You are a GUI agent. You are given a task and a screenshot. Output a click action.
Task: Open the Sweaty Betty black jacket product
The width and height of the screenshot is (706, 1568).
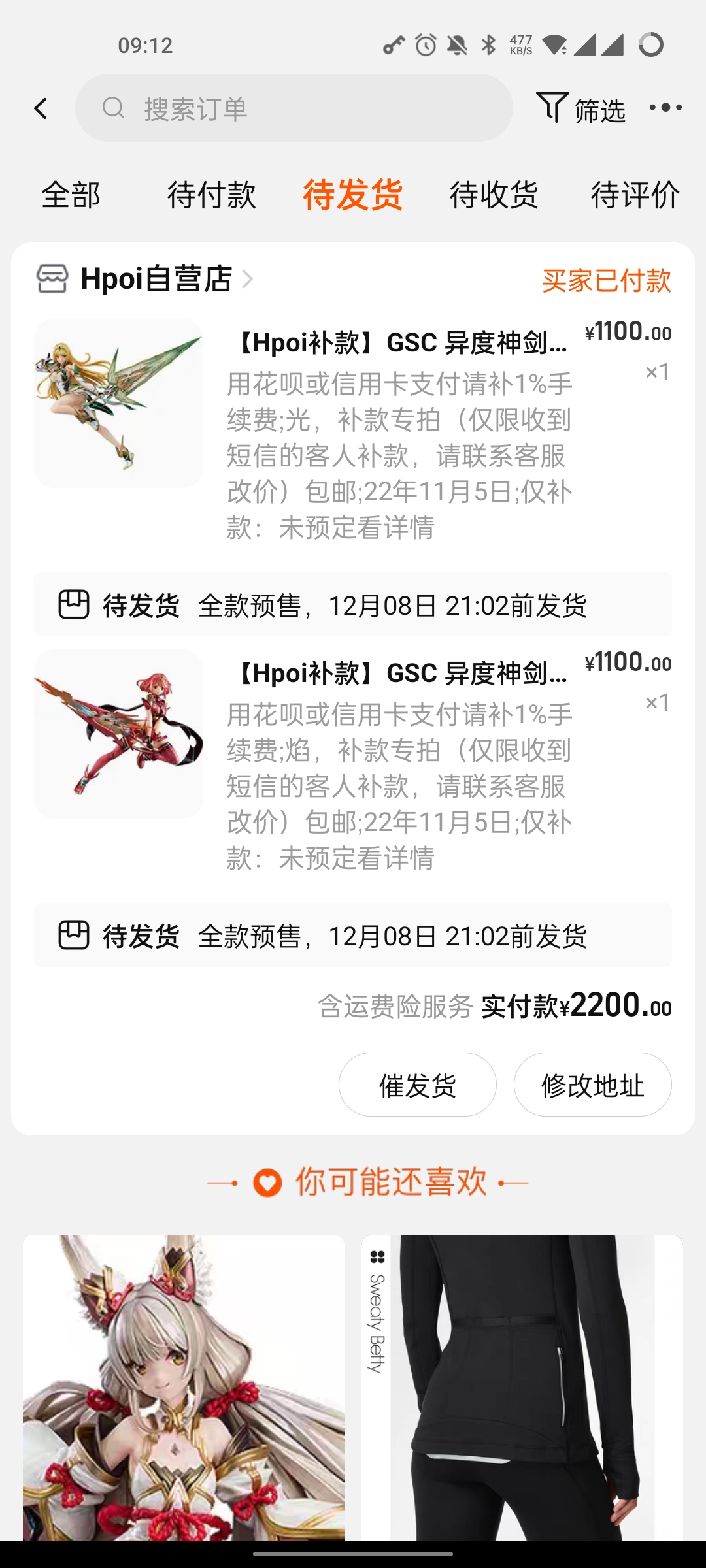[x=522, y=1385]
